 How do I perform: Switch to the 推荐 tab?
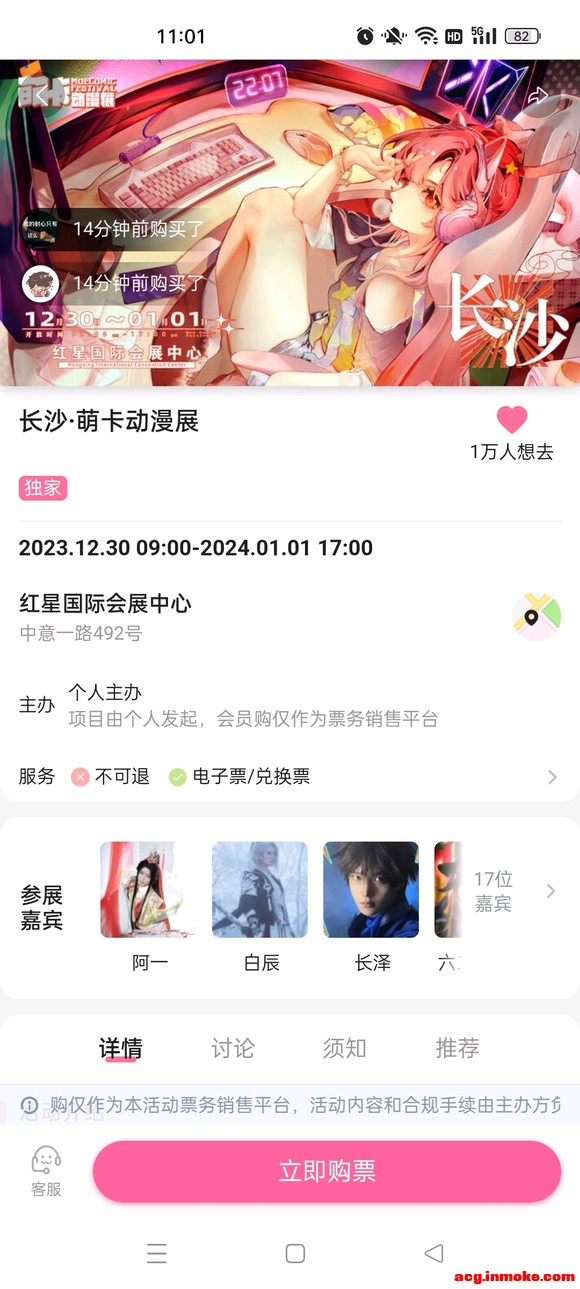coord(457,1048)
